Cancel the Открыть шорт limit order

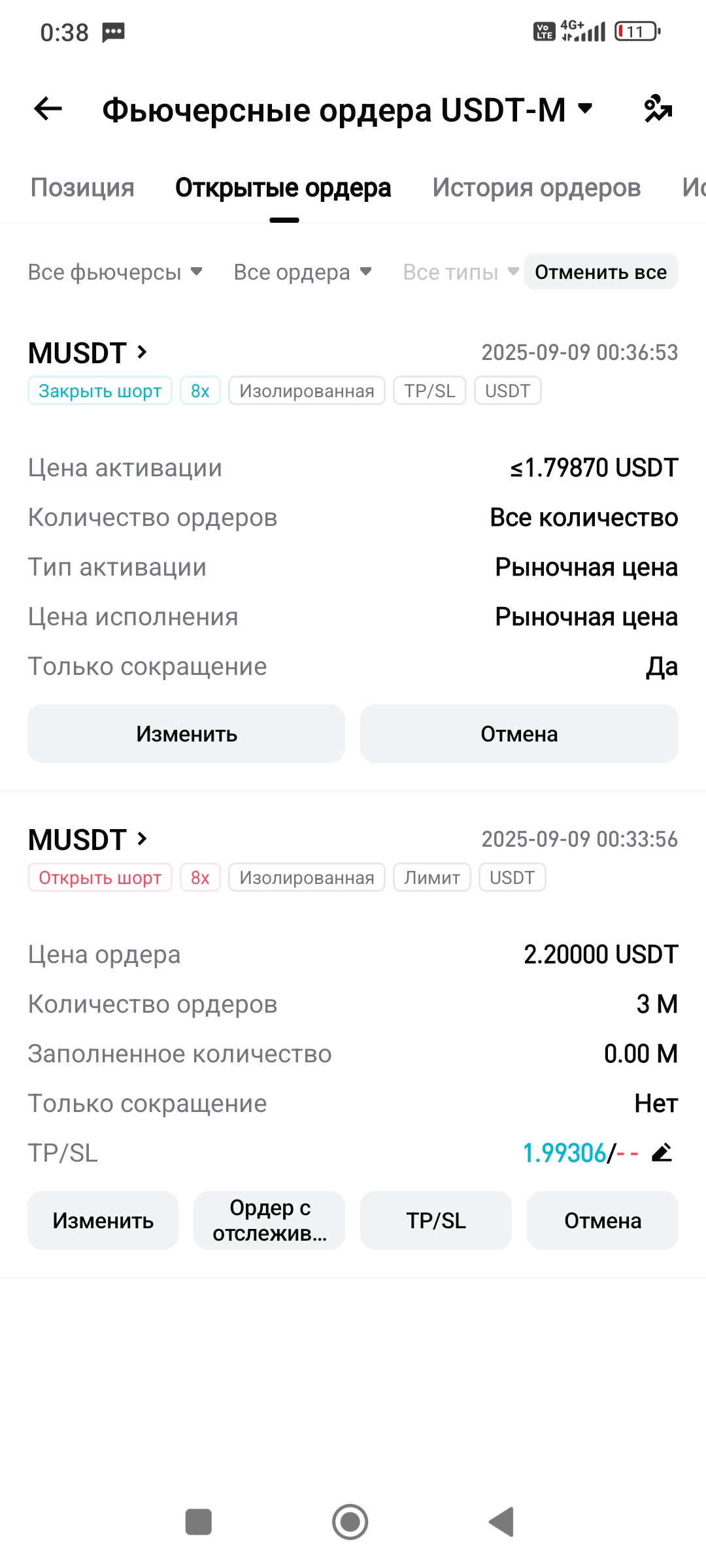(603, 1220)
